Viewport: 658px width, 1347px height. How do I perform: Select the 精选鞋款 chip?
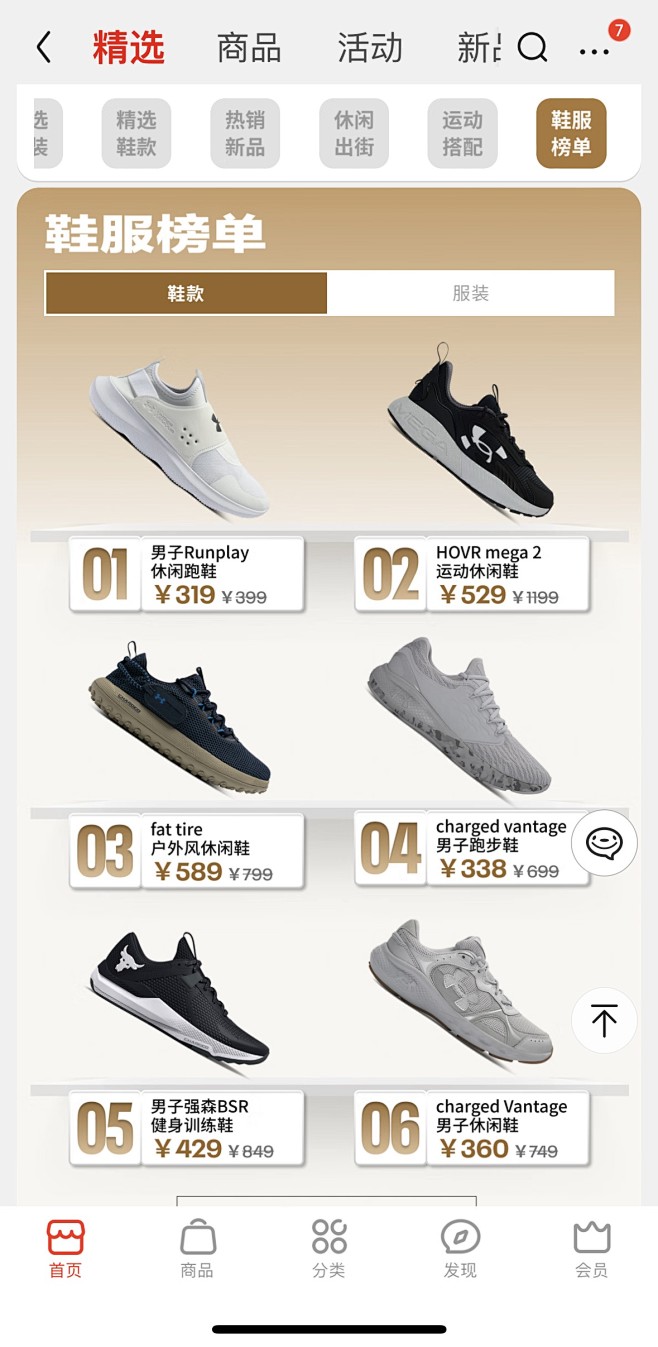pos(136,133)
